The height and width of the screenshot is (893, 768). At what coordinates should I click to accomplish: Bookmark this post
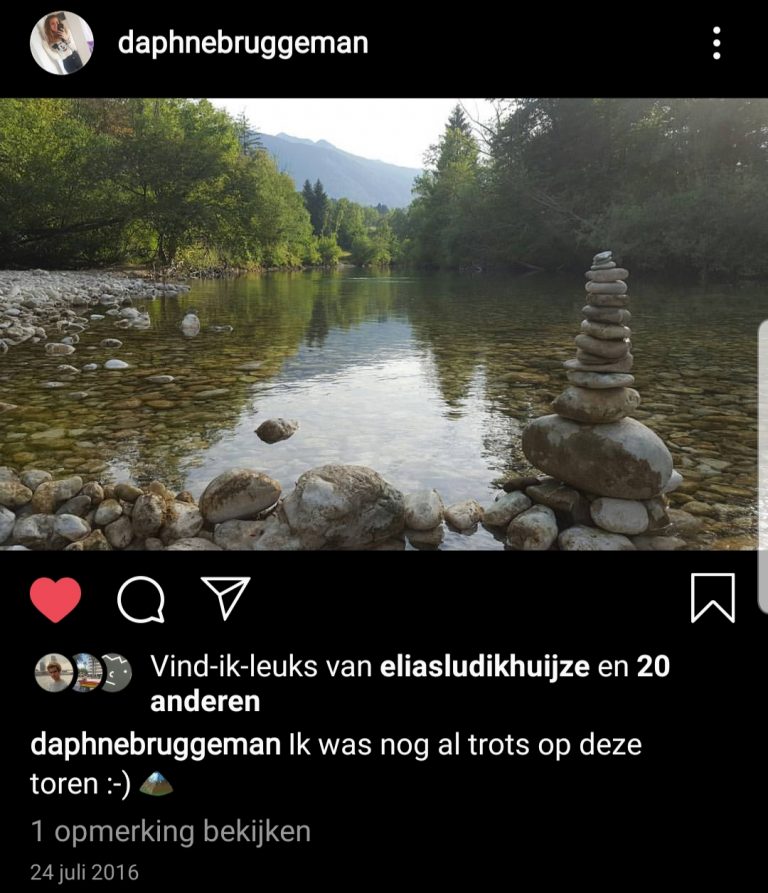(713, 598)
